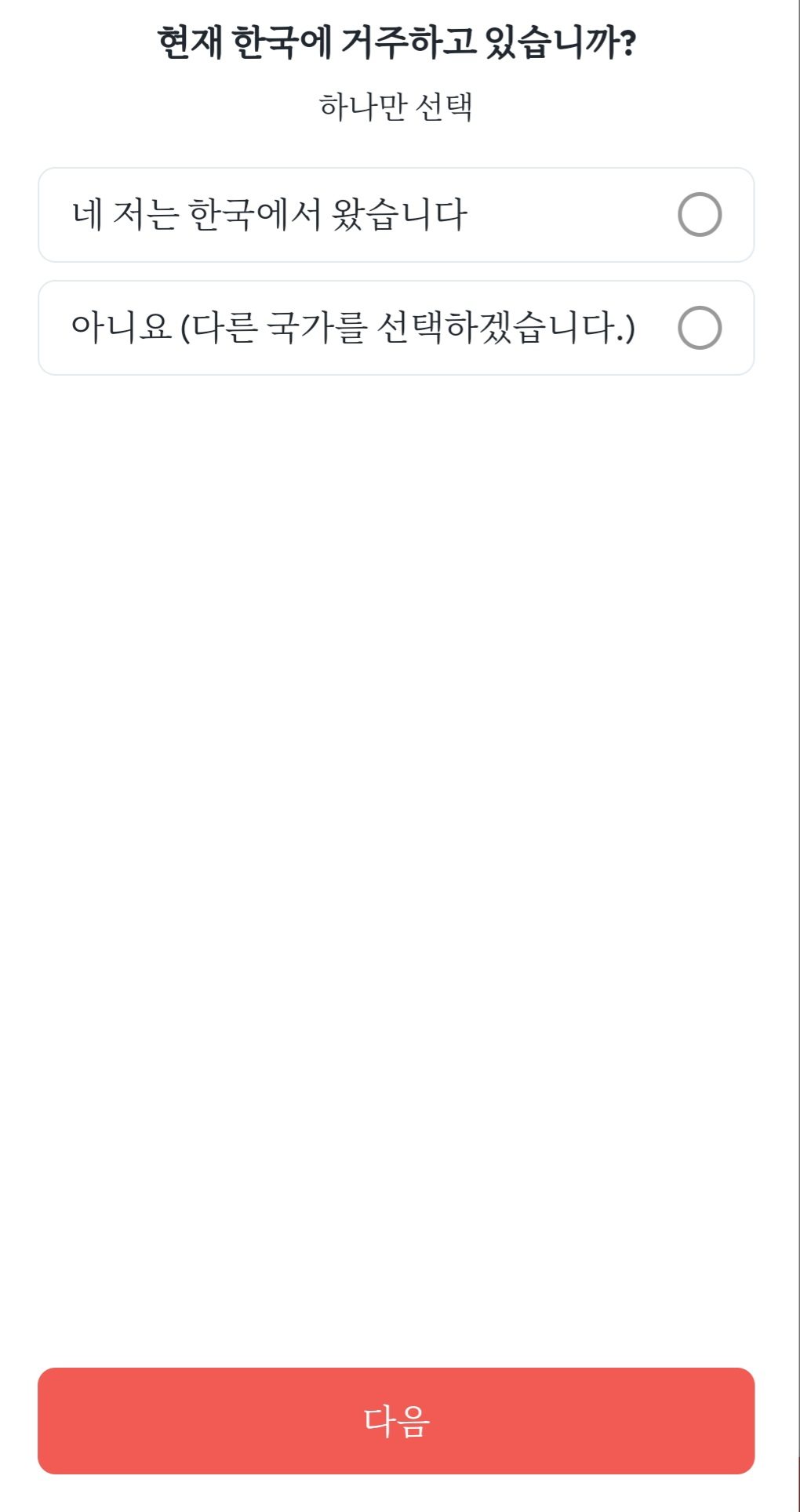This screenshot has width=800, height=1512.
Task: Tap the unselected circle in the top answer card
Action: coord(700,213)
